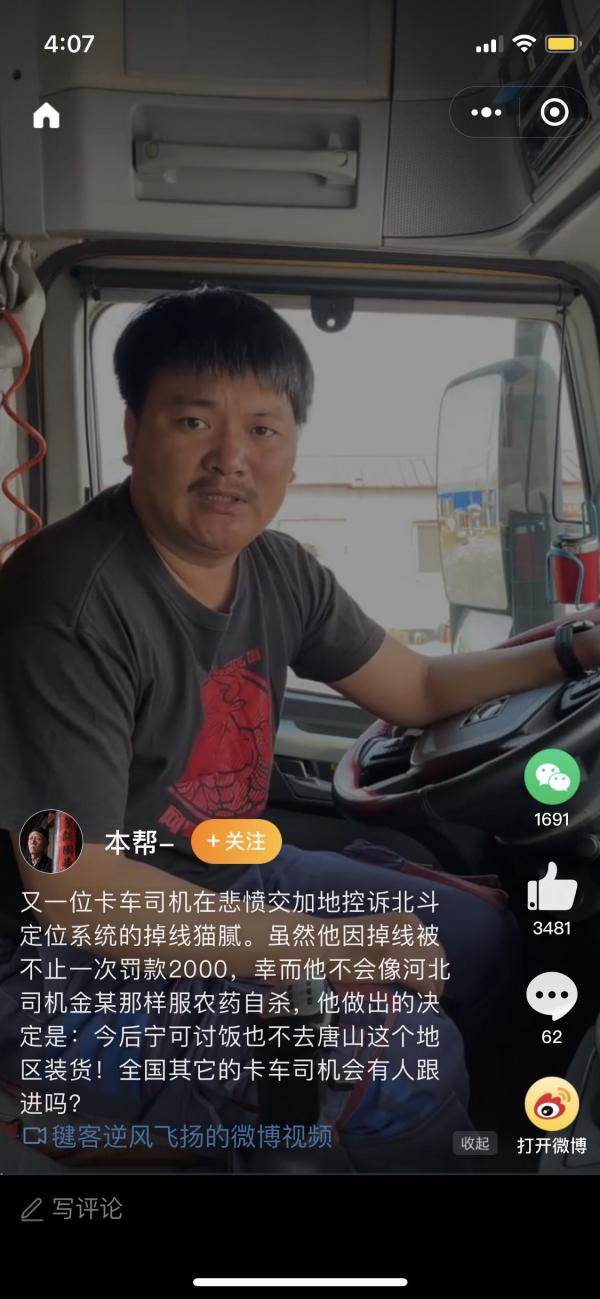Image resolution: width=600 pixels, height=1299 pixels.
Task: Tap 写评论 to write a comment
Action: click(x=72, y=1209)
